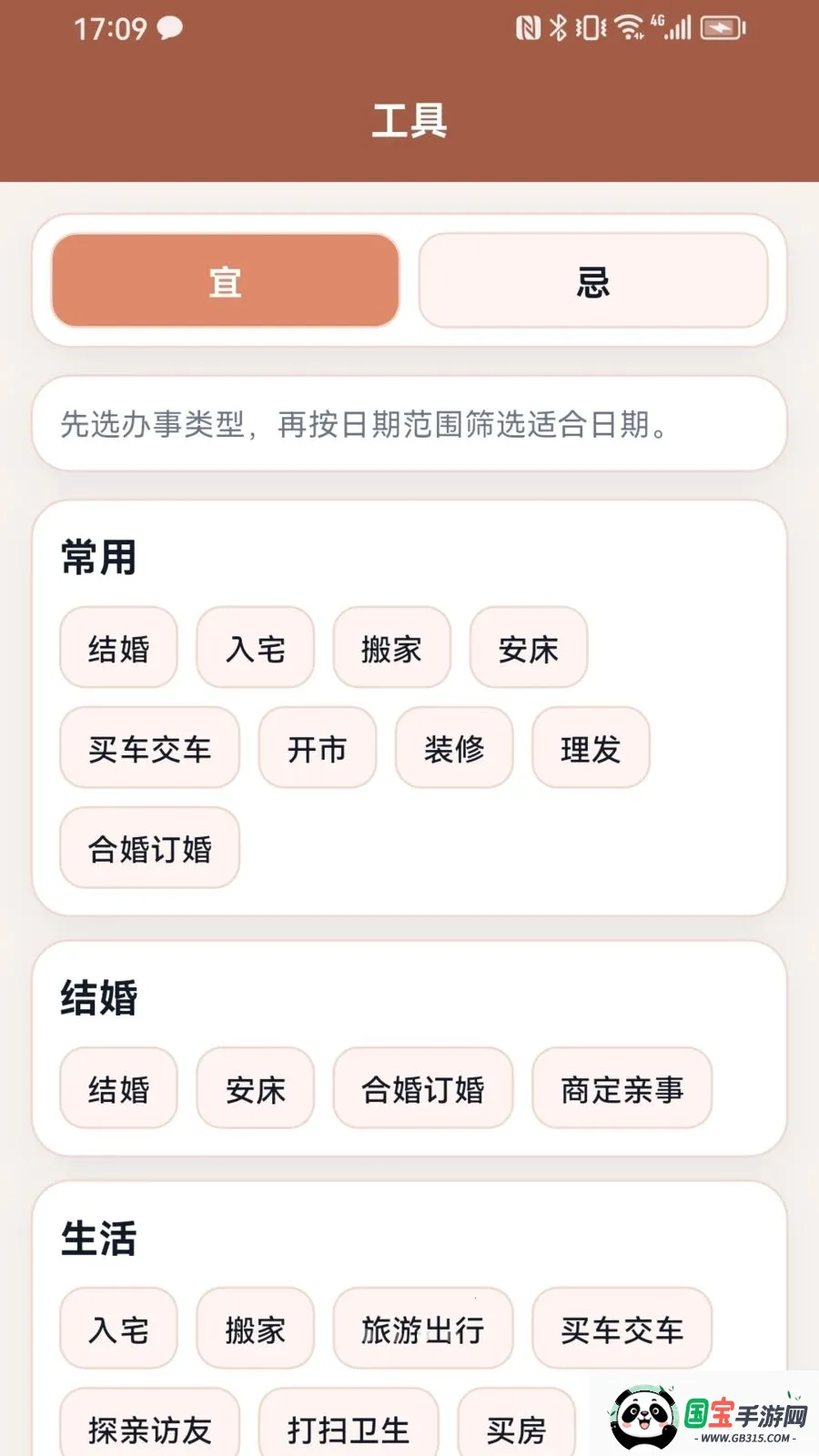Pick 安床 chip under 常用

point(528,648)
